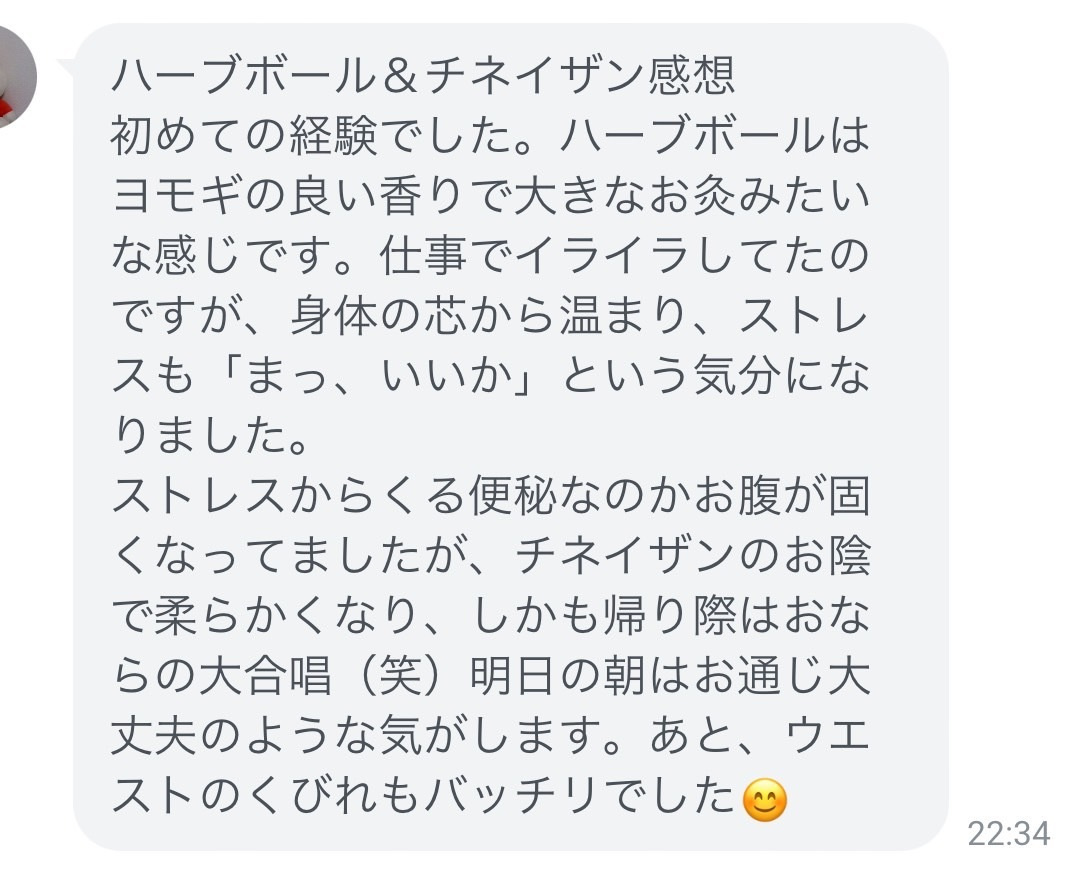Open the message sender's profile avatar
This screenshot has height=886, width=1075.
[x=14, y=78]
